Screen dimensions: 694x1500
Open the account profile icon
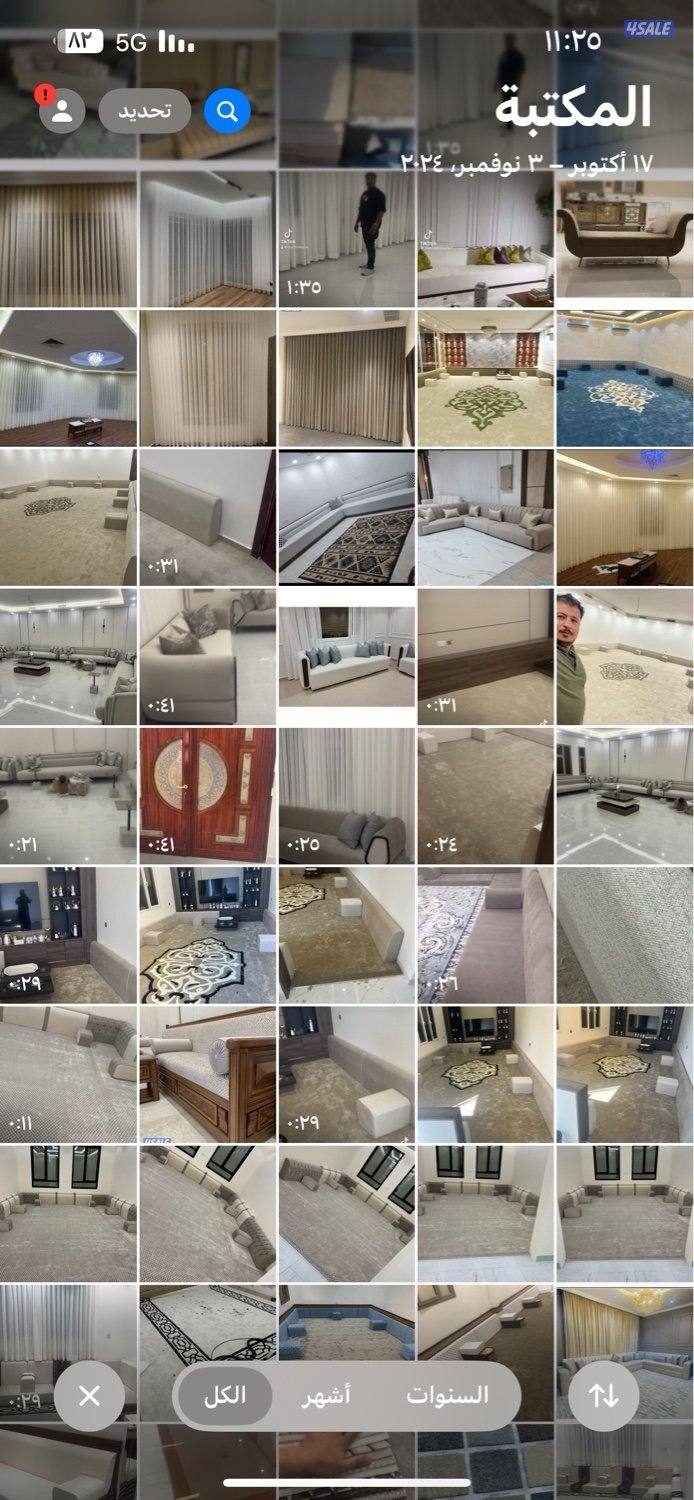tap(62, 111)
